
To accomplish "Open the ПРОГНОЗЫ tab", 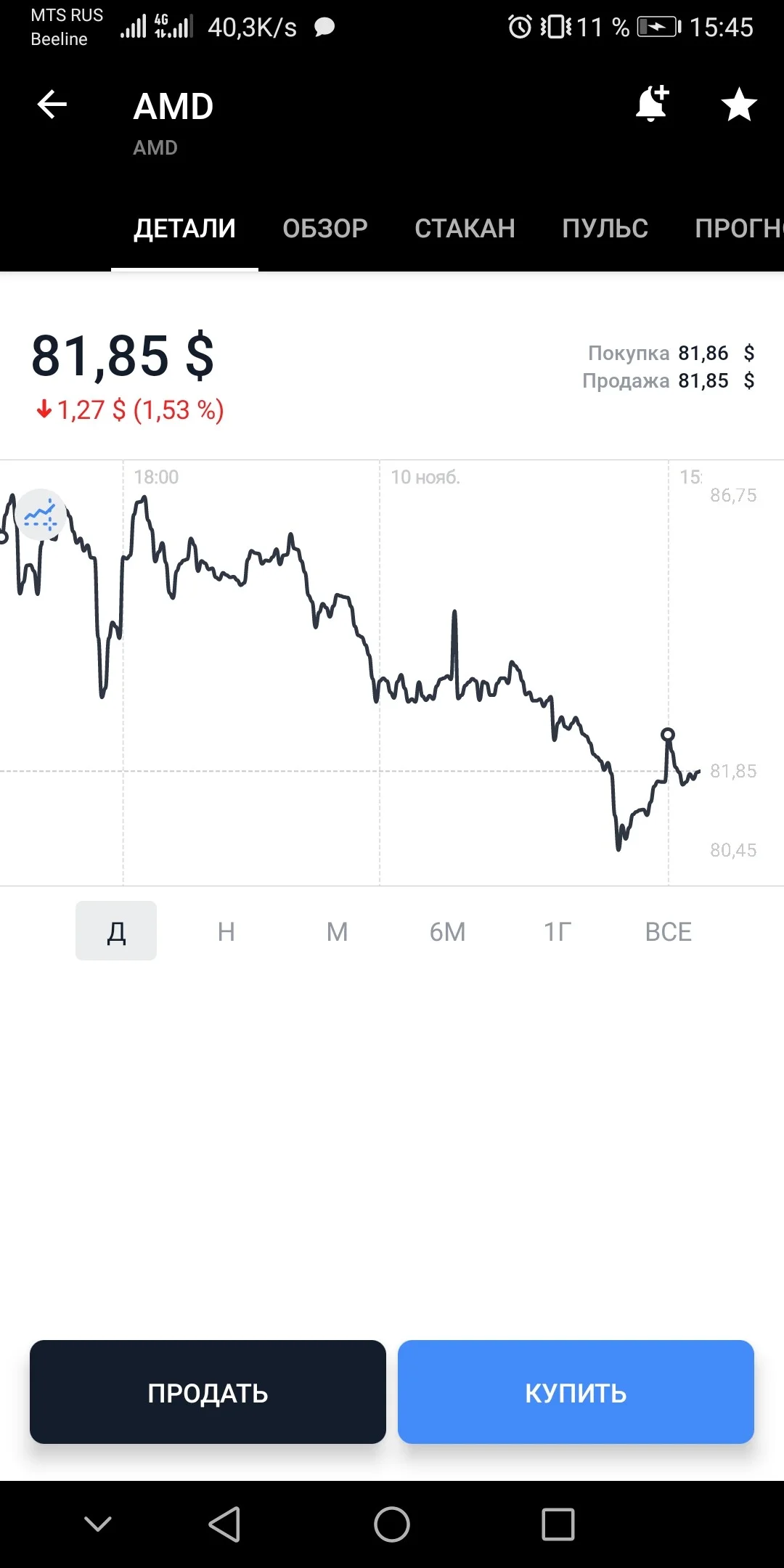I will 739,228.
